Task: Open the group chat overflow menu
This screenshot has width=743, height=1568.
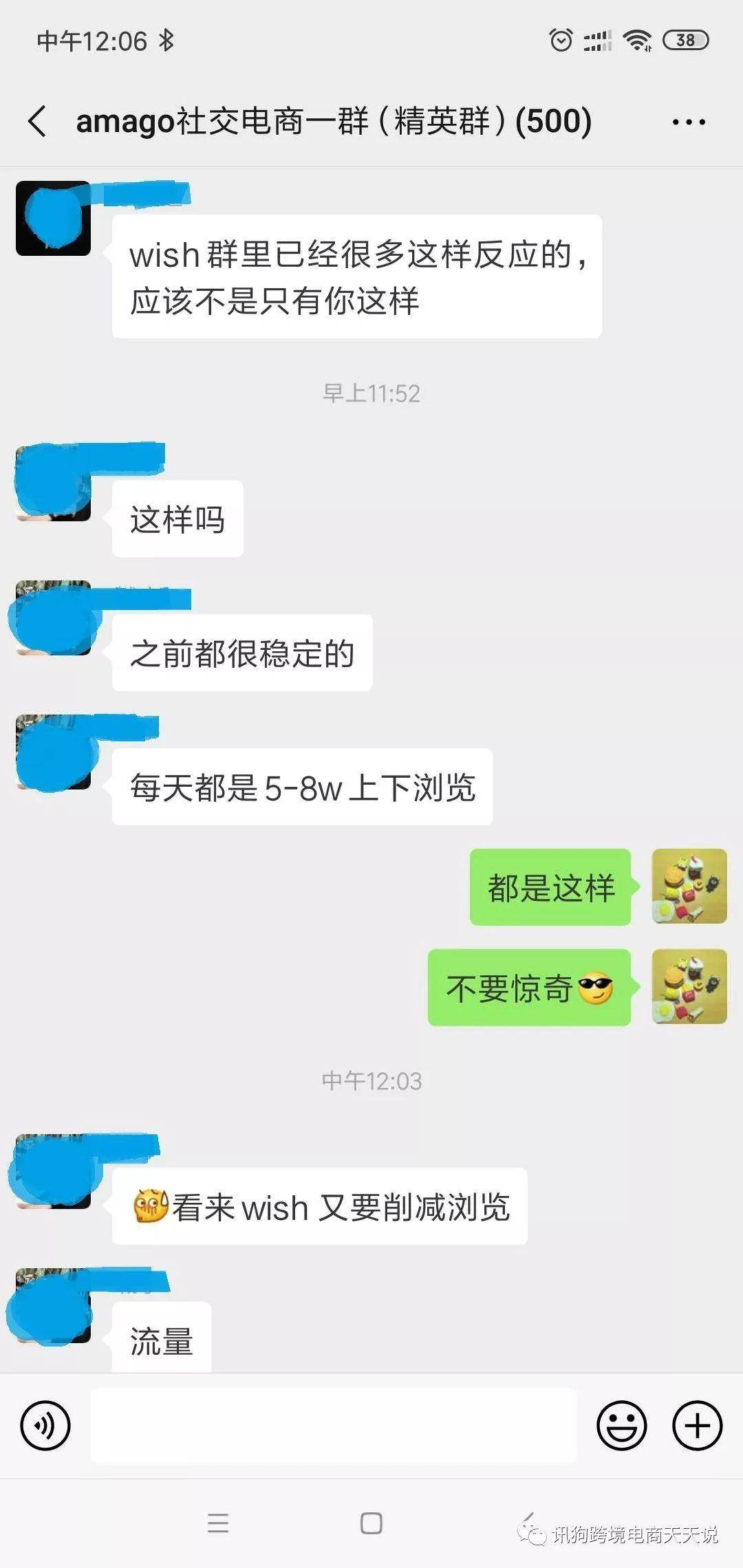Action: [689, 122]
